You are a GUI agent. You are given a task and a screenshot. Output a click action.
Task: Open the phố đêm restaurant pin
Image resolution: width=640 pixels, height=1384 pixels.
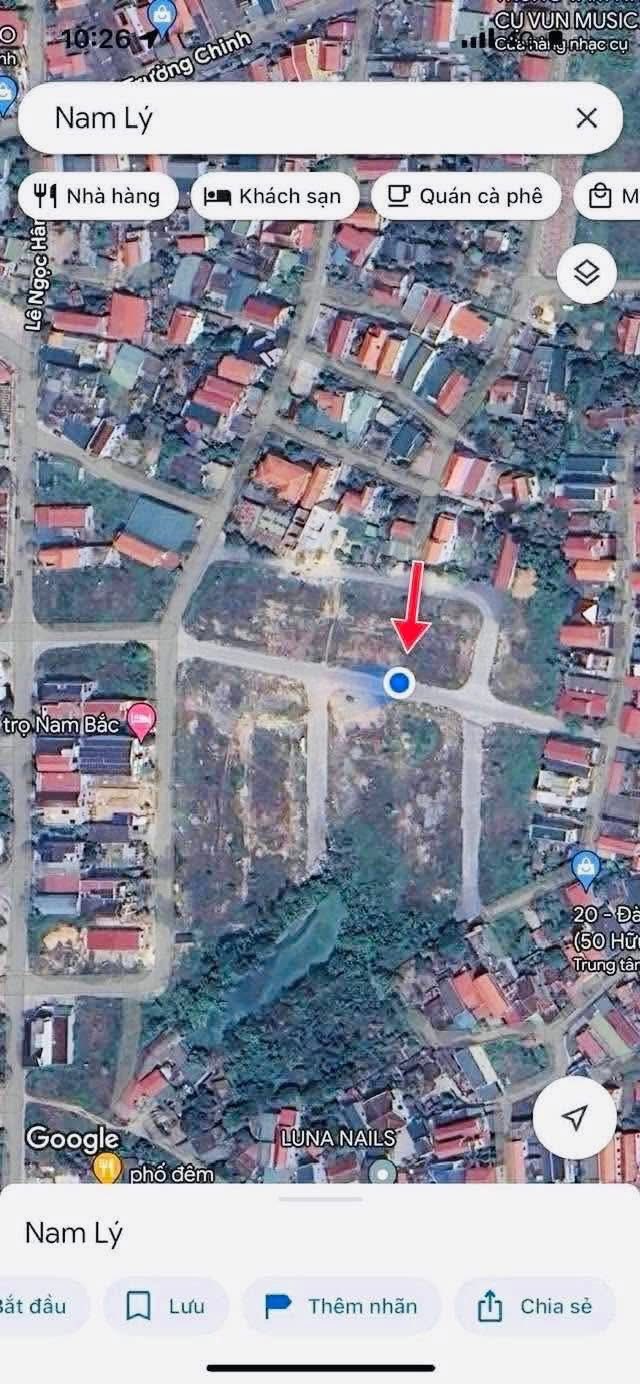[x=106, y=1167]
